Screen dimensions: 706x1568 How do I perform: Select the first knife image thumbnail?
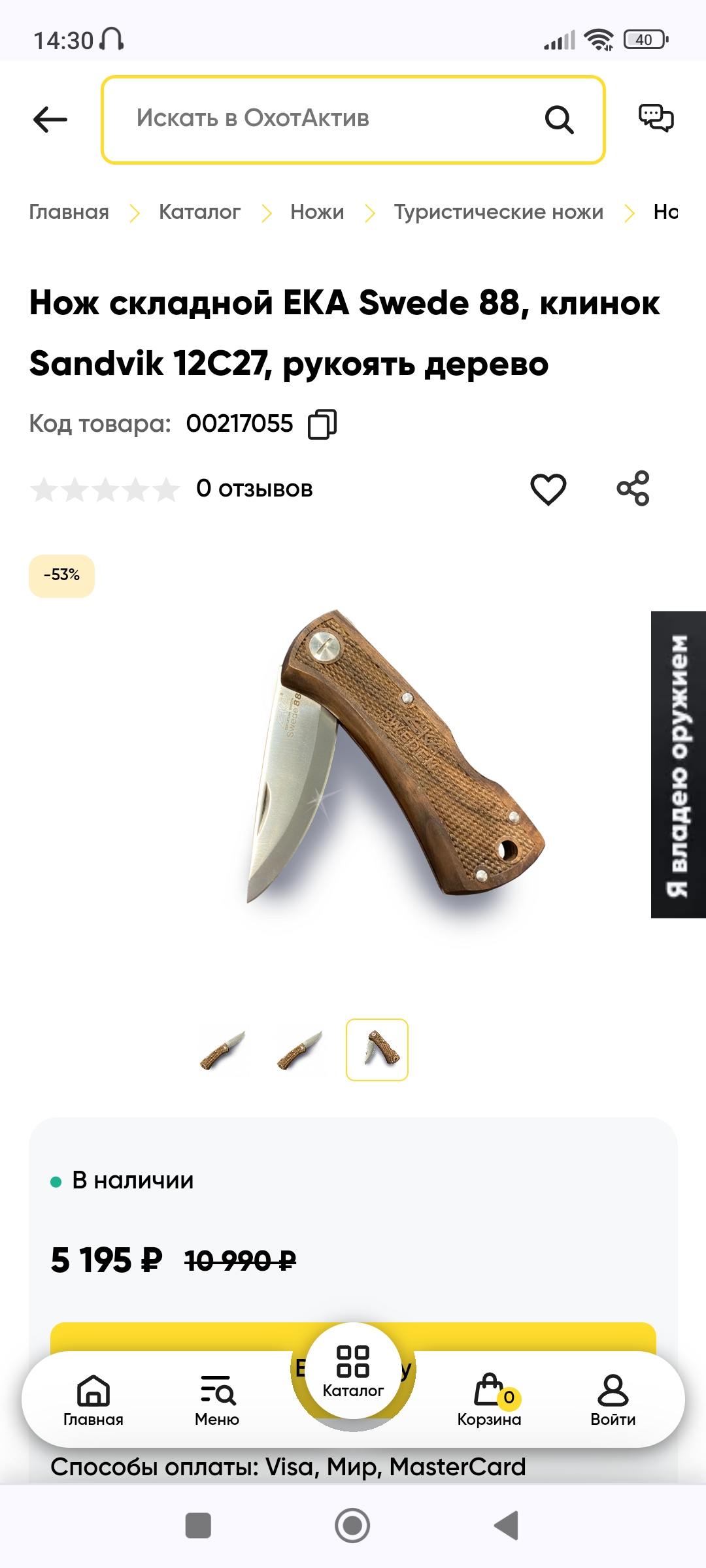point(222,1050)
